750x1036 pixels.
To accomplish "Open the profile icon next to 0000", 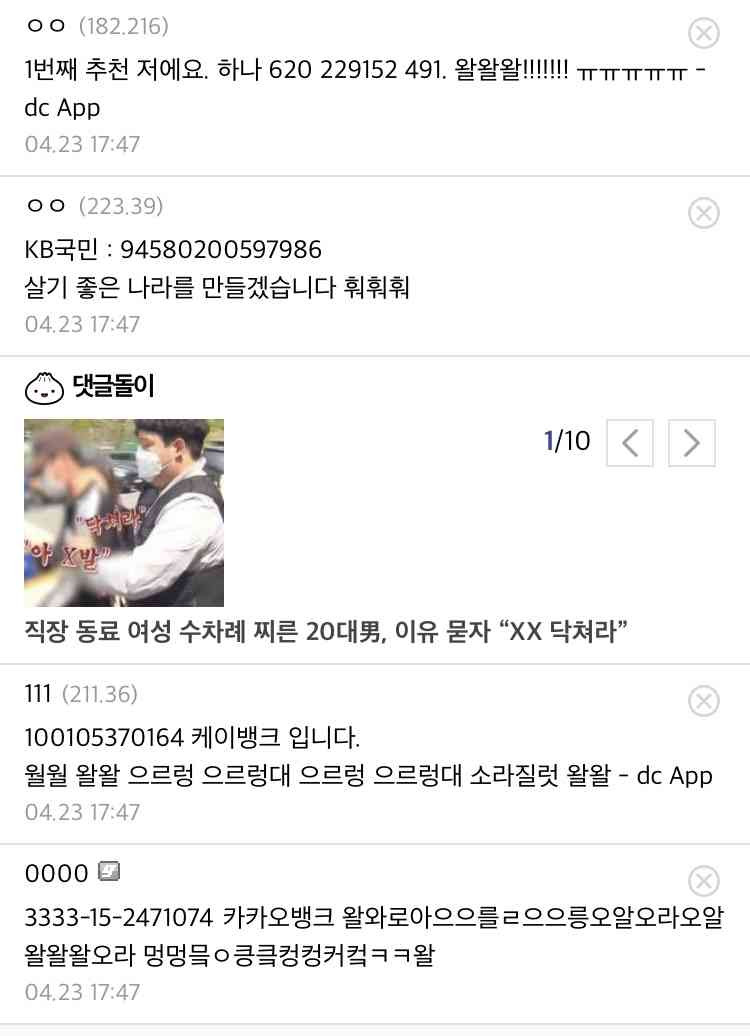I will pos(110,872).
